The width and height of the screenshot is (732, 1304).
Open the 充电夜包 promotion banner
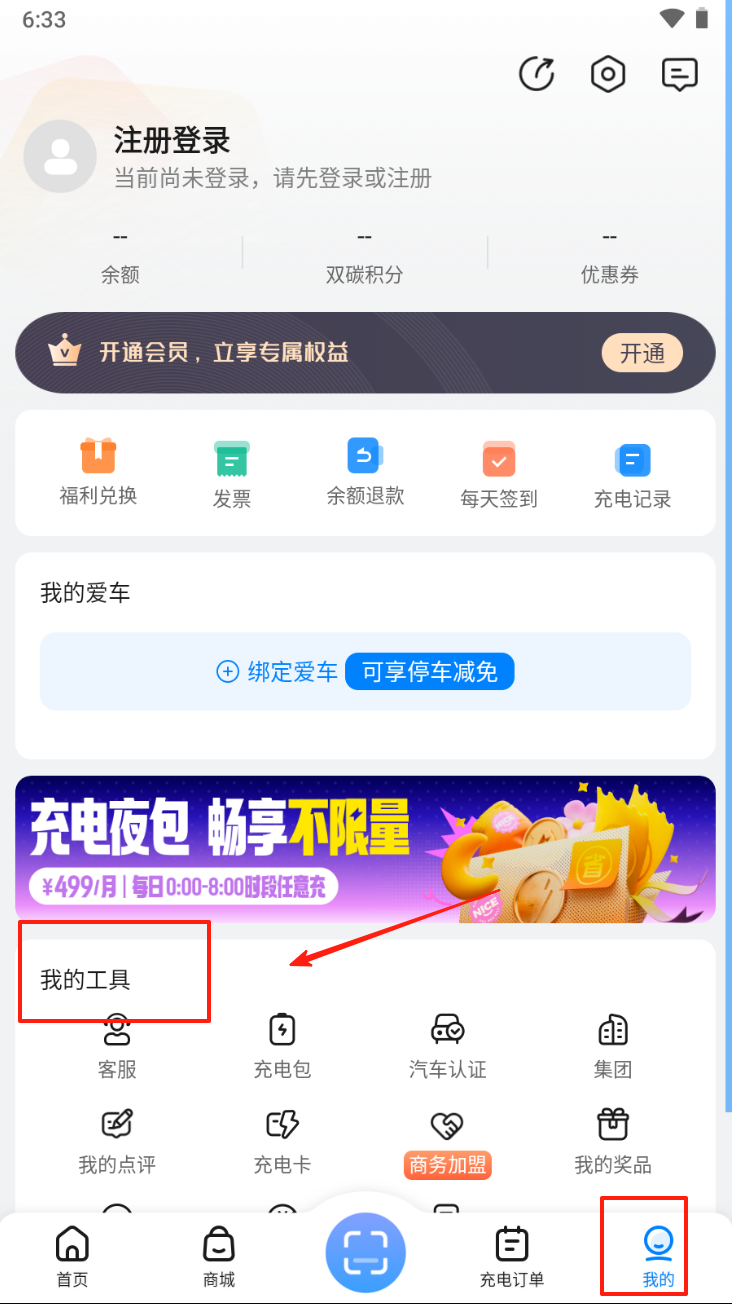click(x=365, y=849)
